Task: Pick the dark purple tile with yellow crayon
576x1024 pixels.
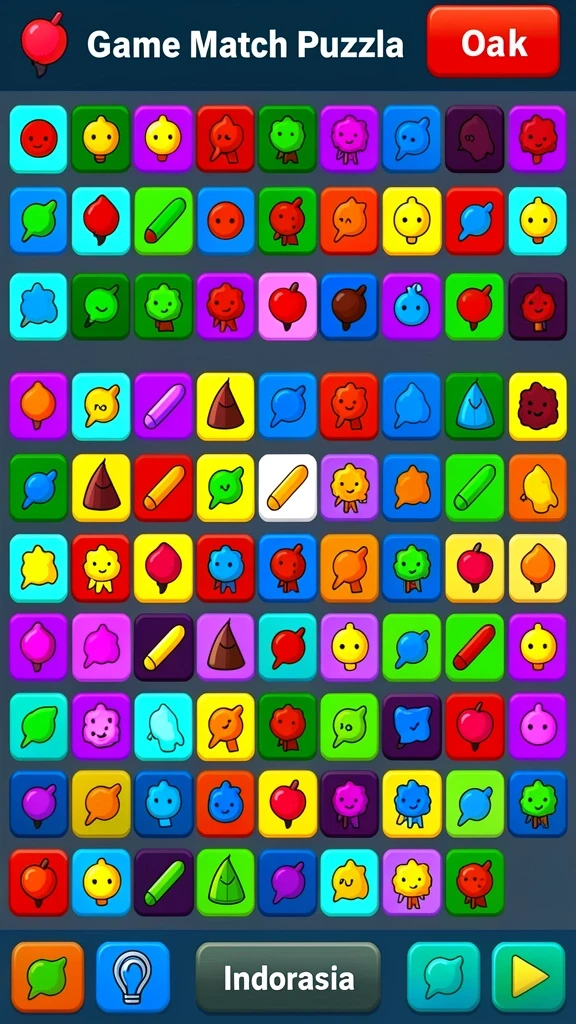Action: (163, 647)
